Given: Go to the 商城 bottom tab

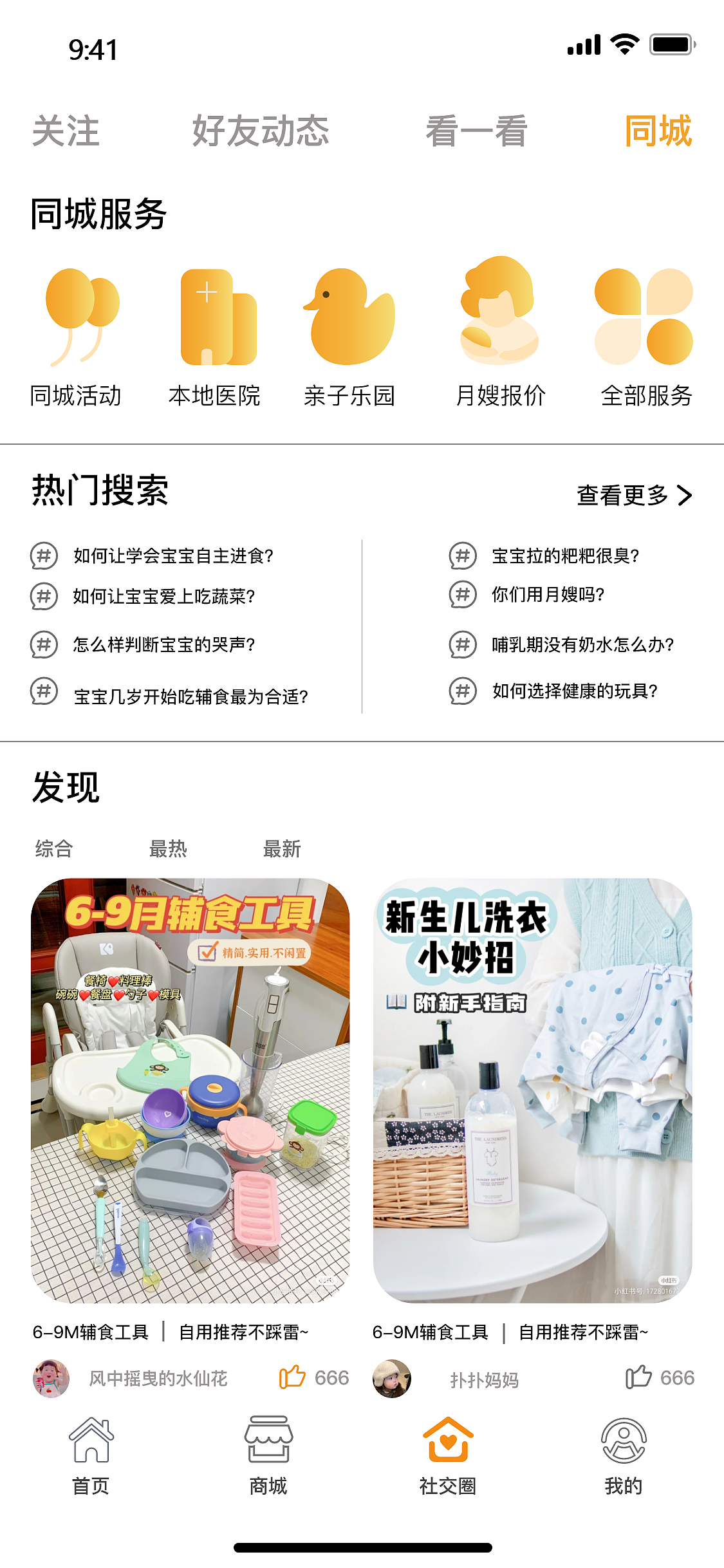Looking at the screenshot, I should (268, 1455).
